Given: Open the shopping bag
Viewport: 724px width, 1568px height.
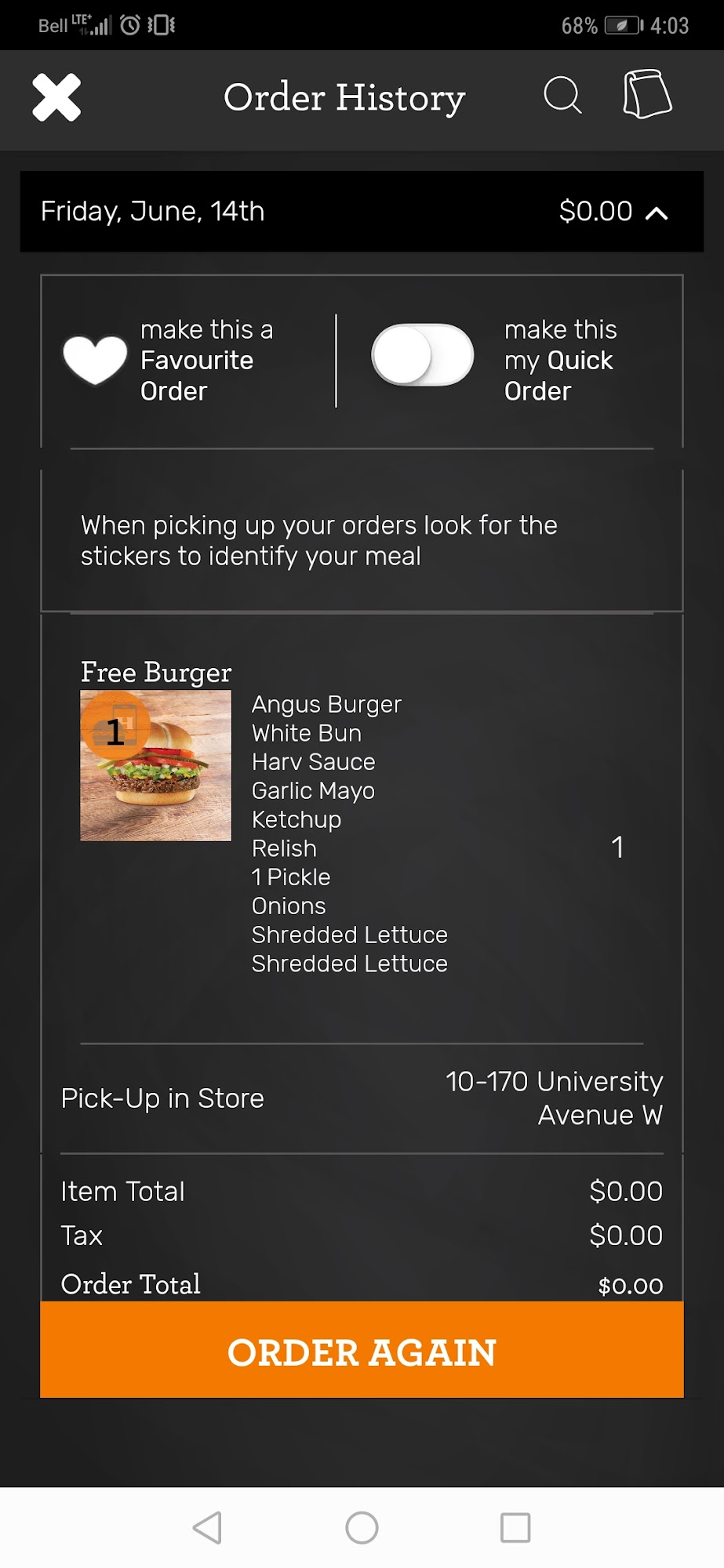Looking at the screenshot, I should tap(647, 95).
